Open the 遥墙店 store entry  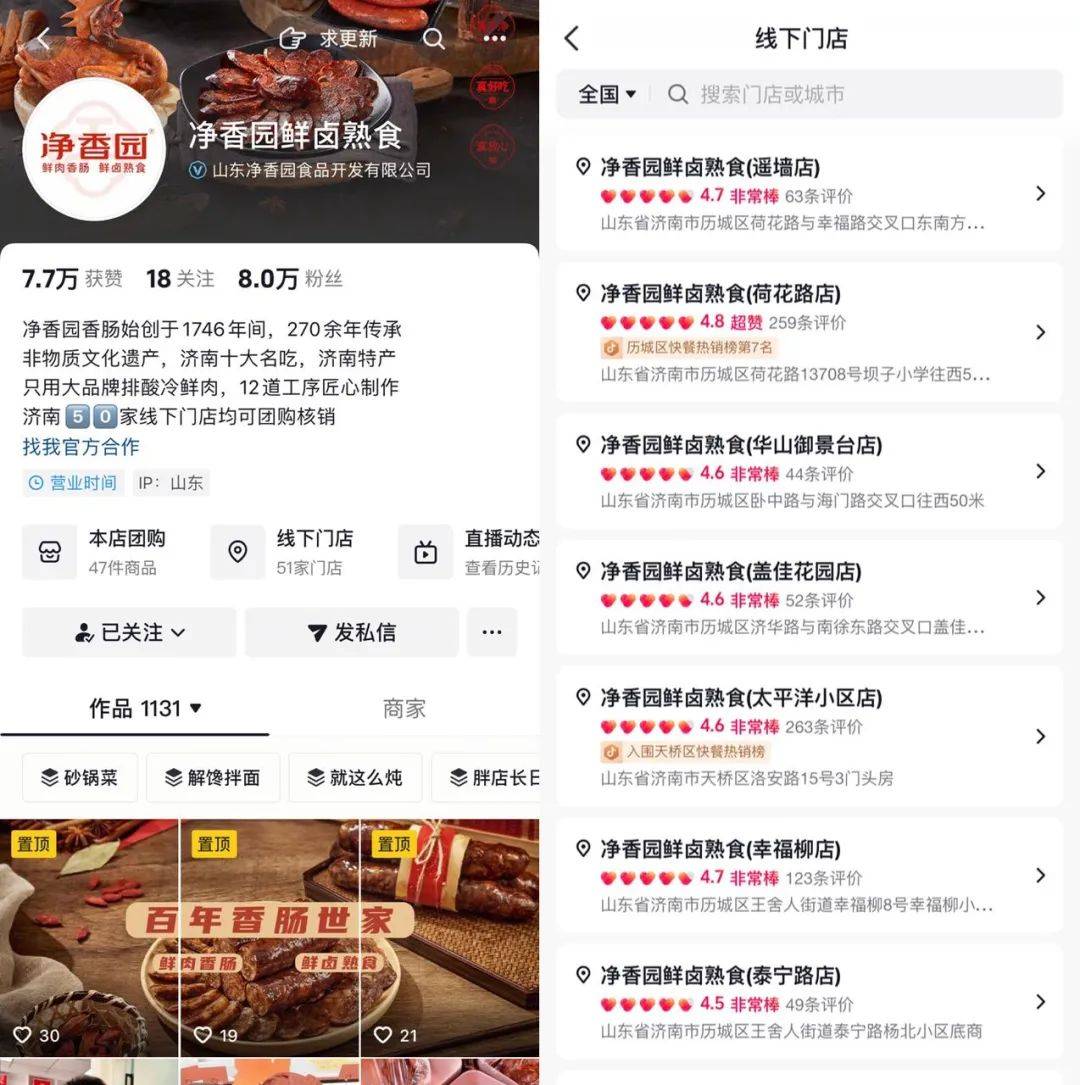pos(809,194)
